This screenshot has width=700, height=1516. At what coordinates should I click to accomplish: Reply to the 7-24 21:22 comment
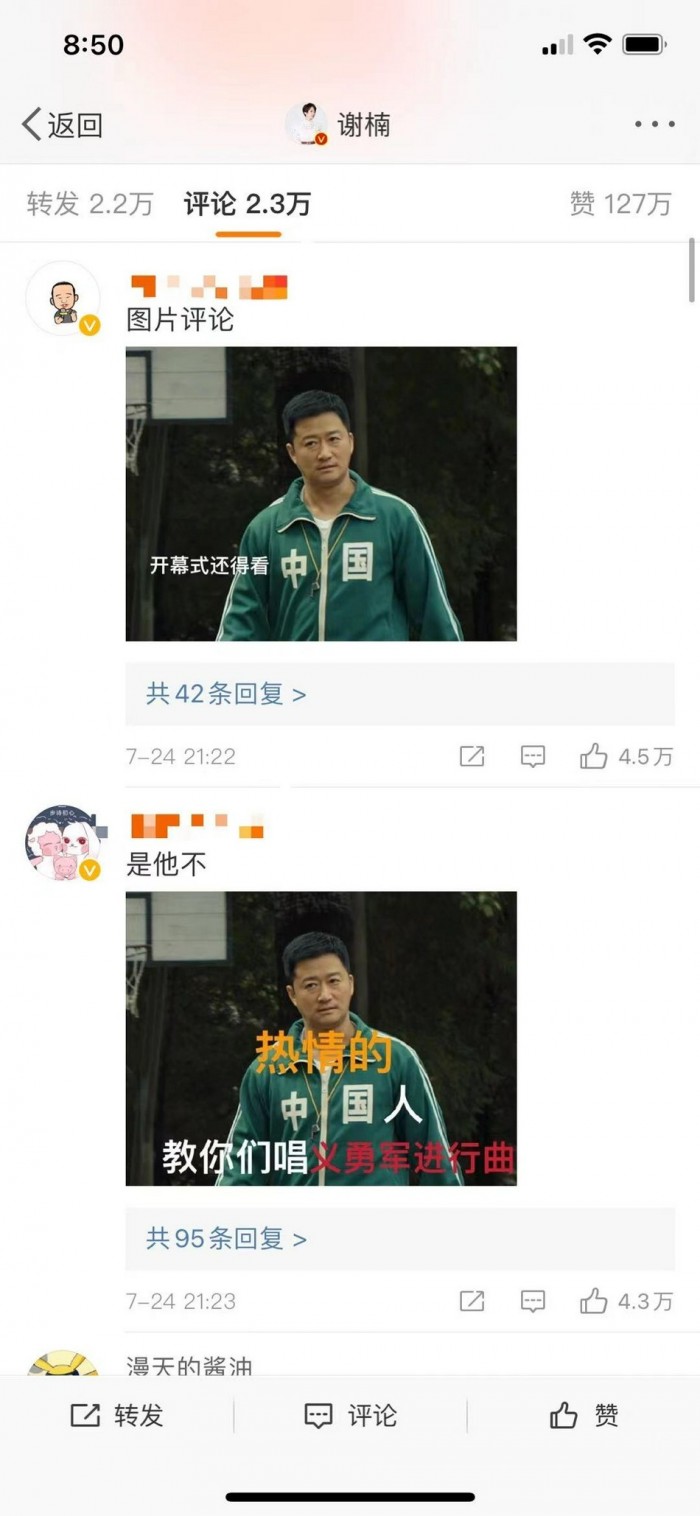coord(533,757)
